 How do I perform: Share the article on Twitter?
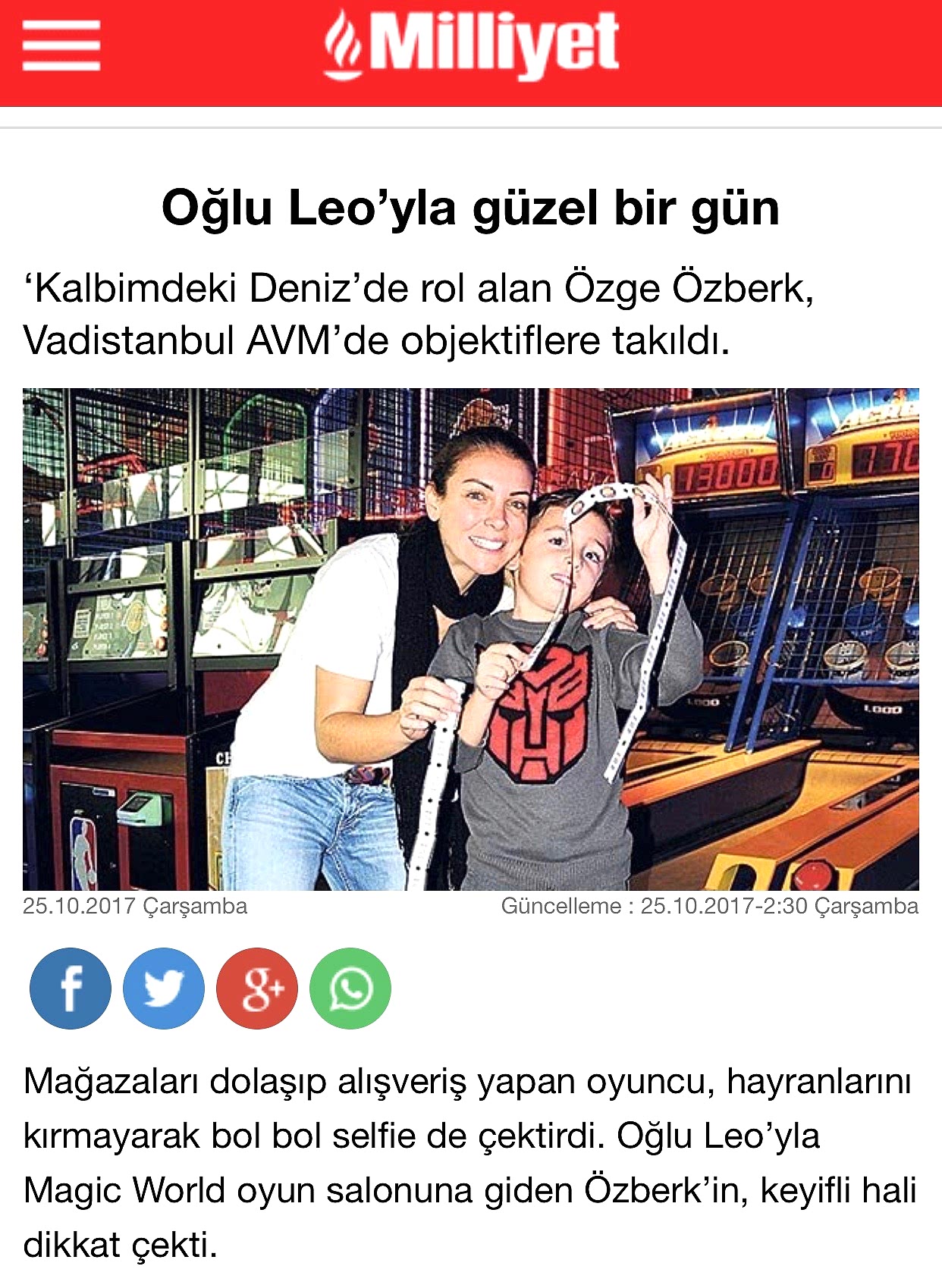tap(164, 989)
